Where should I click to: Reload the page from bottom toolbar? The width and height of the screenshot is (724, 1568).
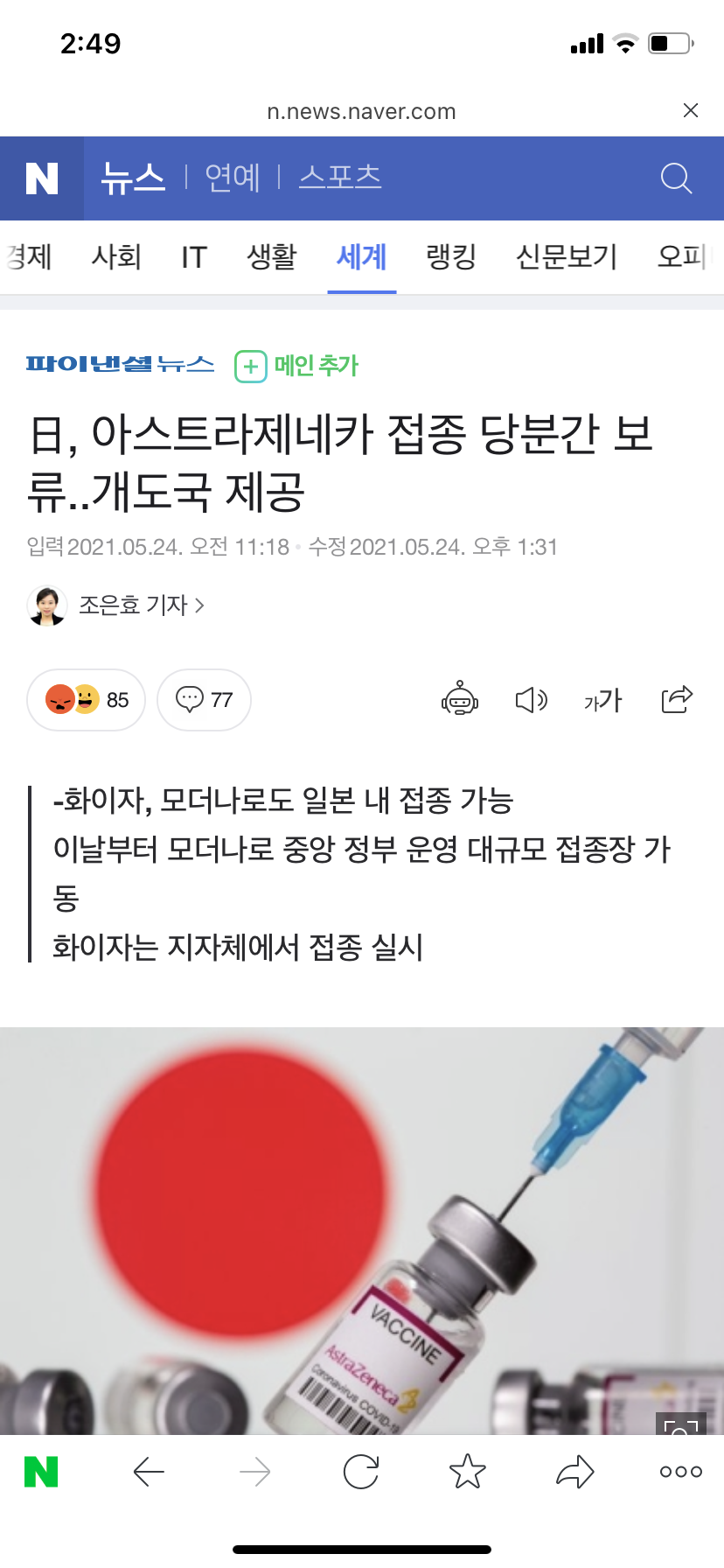tap(361, 1472)
